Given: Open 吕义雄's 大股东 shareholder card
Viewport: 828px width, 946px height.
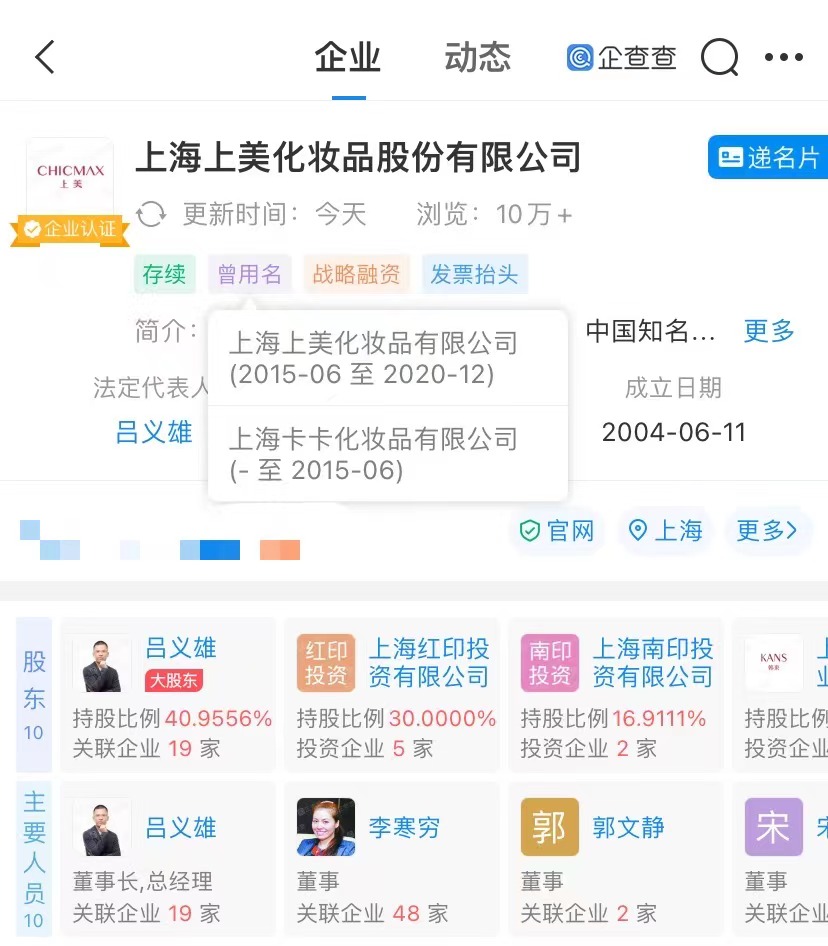Looking at the screenshot, I should tap(170, 695).
